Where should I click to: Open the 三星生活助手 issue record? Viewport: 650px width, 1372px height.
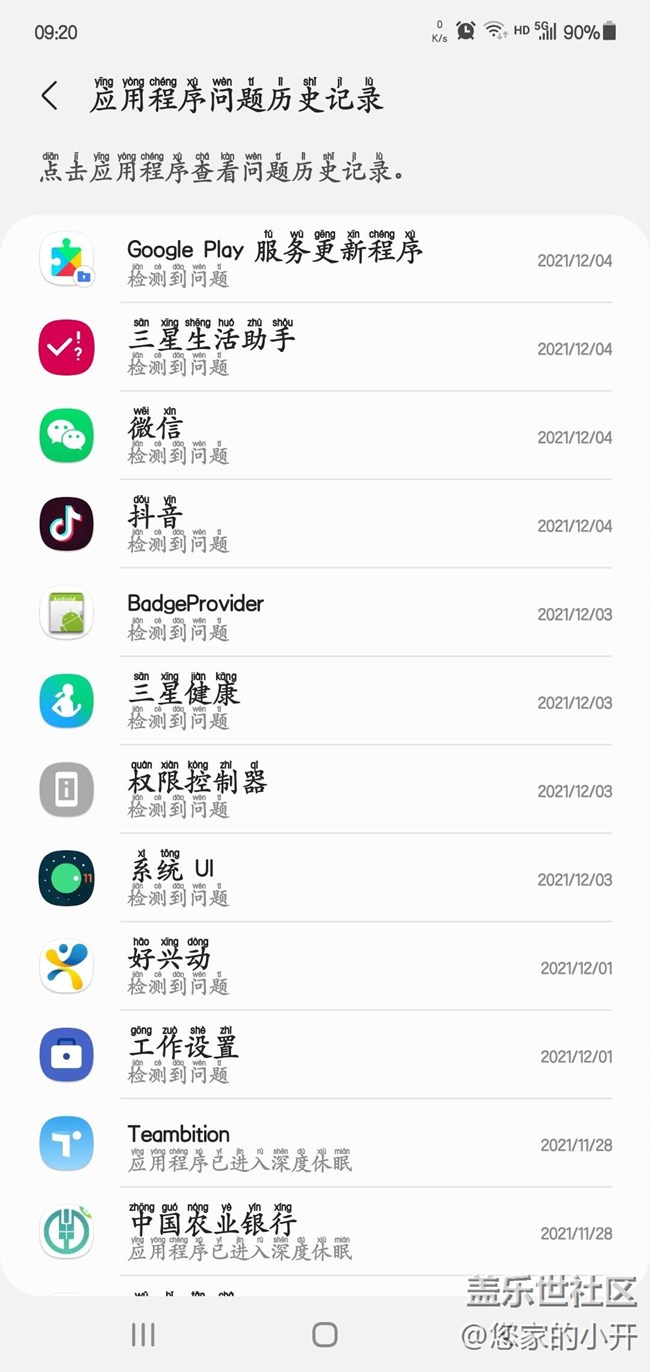325,348
